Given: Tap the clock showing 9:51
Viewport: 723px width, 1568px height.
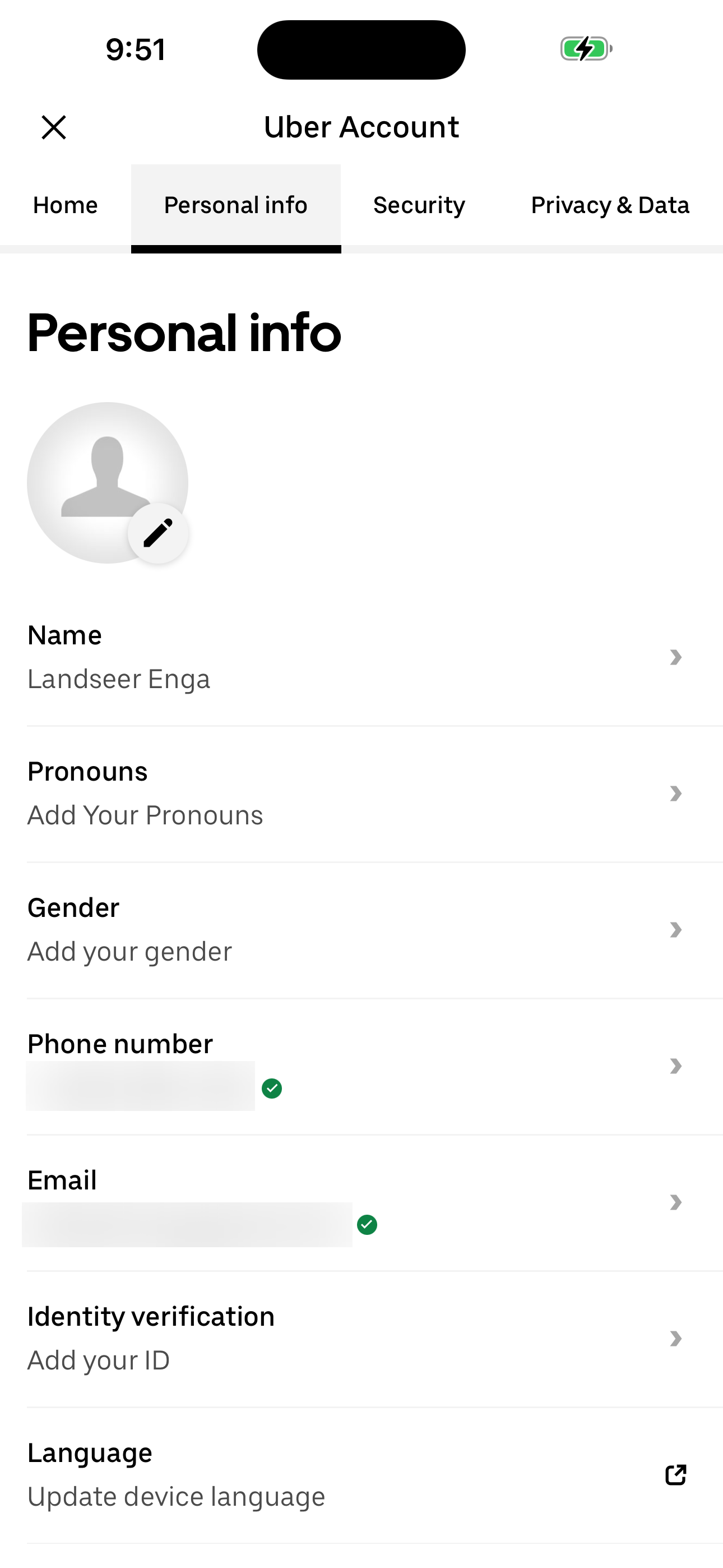Looking at the screenshot, I should tap(135, 49).
